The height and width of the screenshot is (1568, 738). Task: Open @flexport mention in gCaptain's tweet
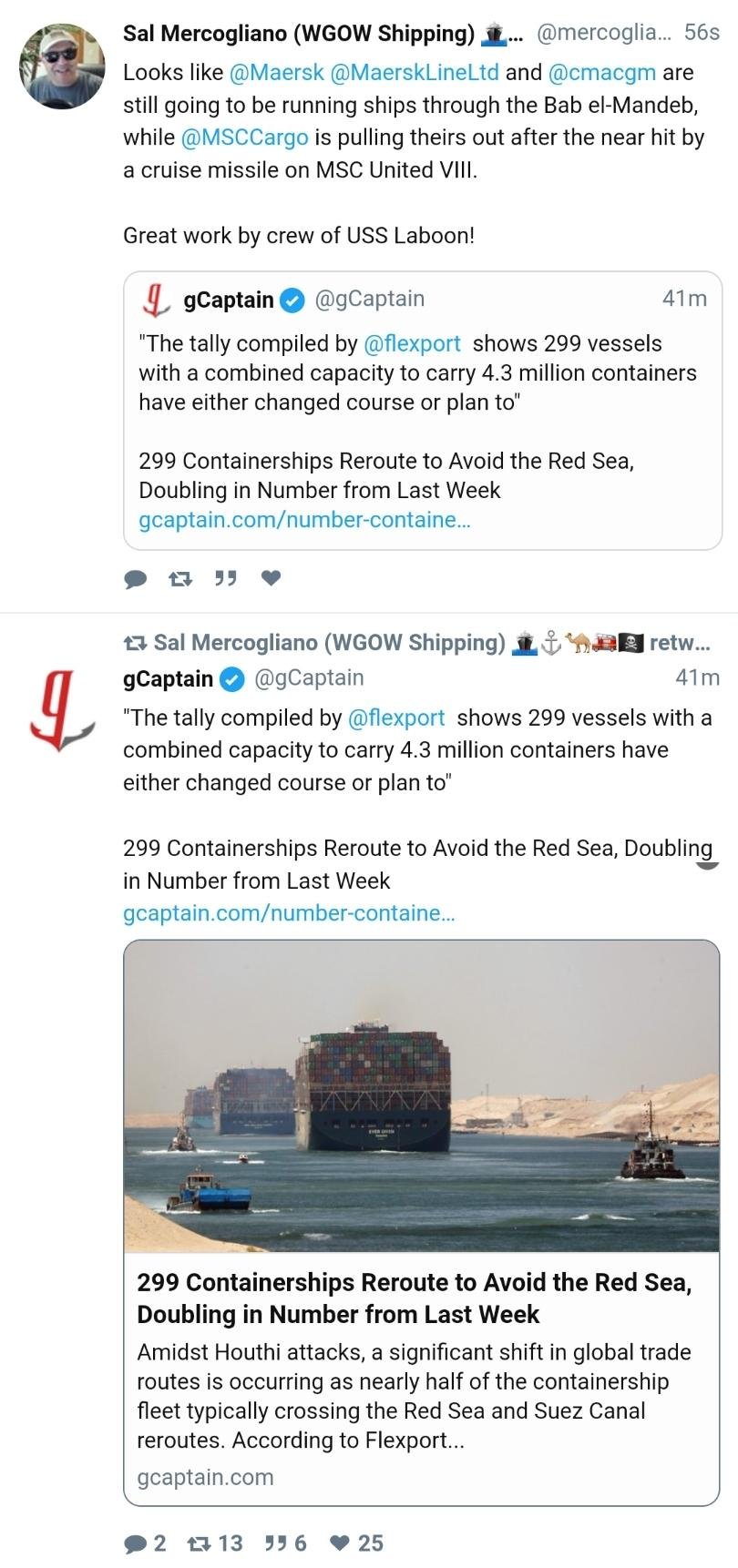pos(396,718)
